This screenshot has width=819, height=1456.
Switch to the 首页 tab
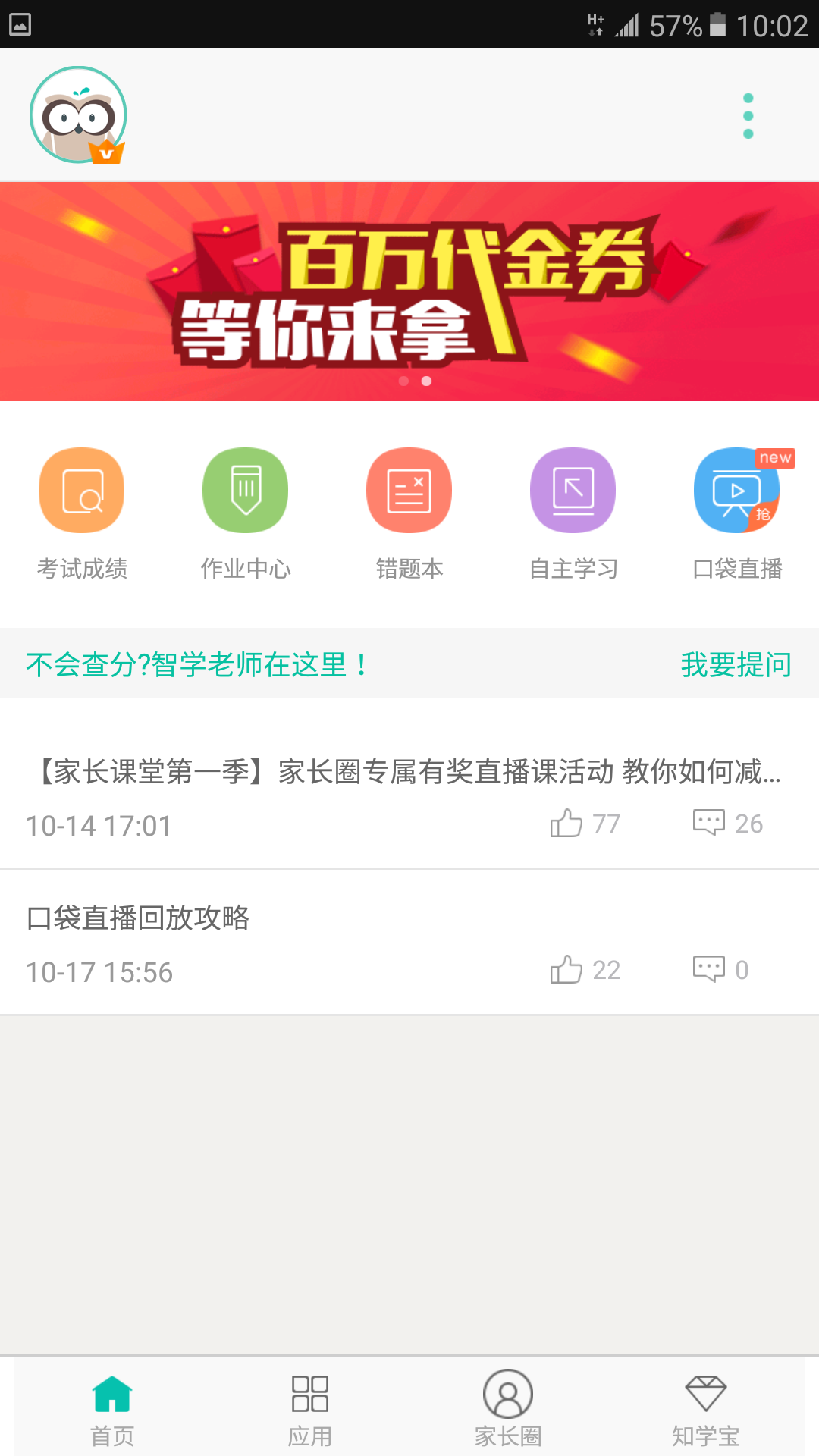click(112, 1408)
